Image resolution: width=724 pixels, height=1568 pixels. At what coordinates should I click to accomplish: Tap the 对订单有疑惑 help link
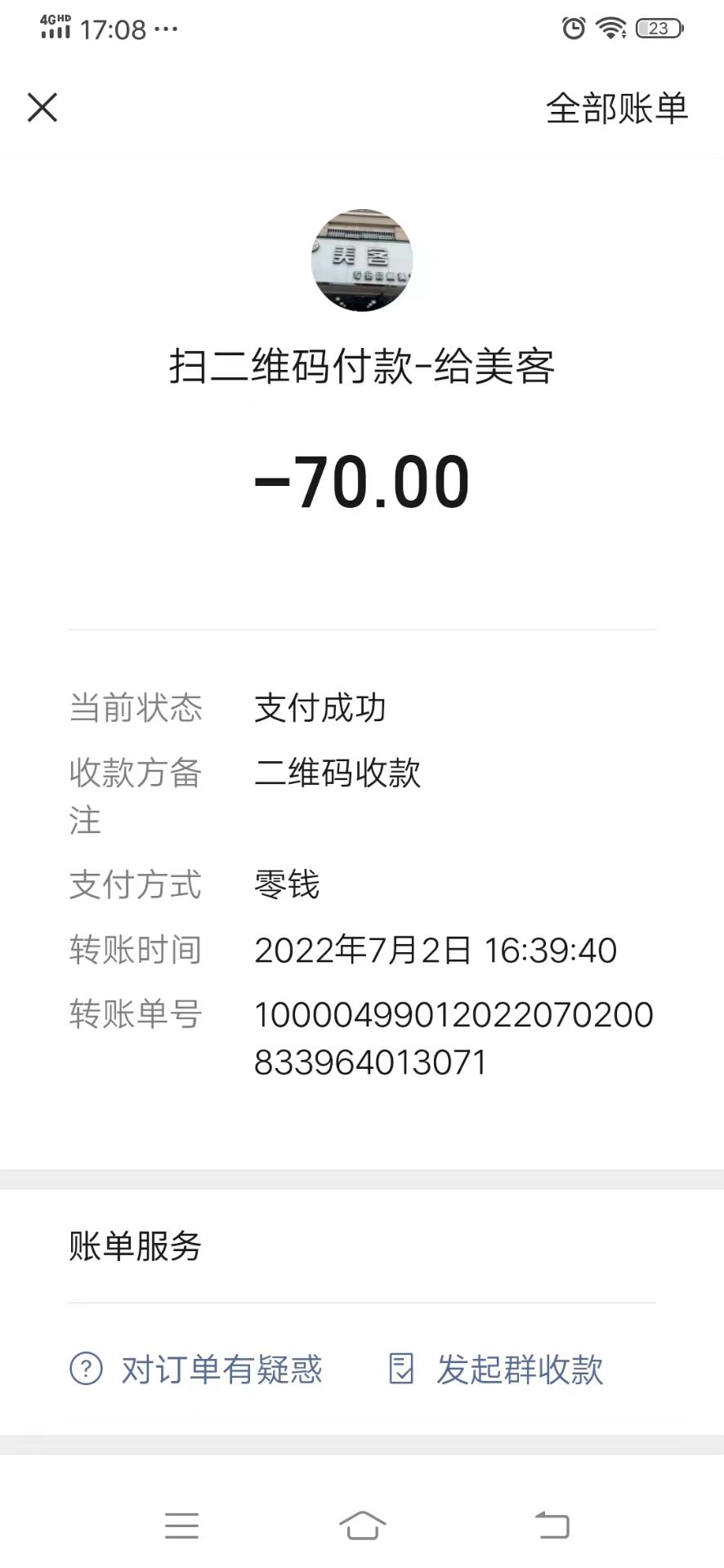click(197, 1370)
